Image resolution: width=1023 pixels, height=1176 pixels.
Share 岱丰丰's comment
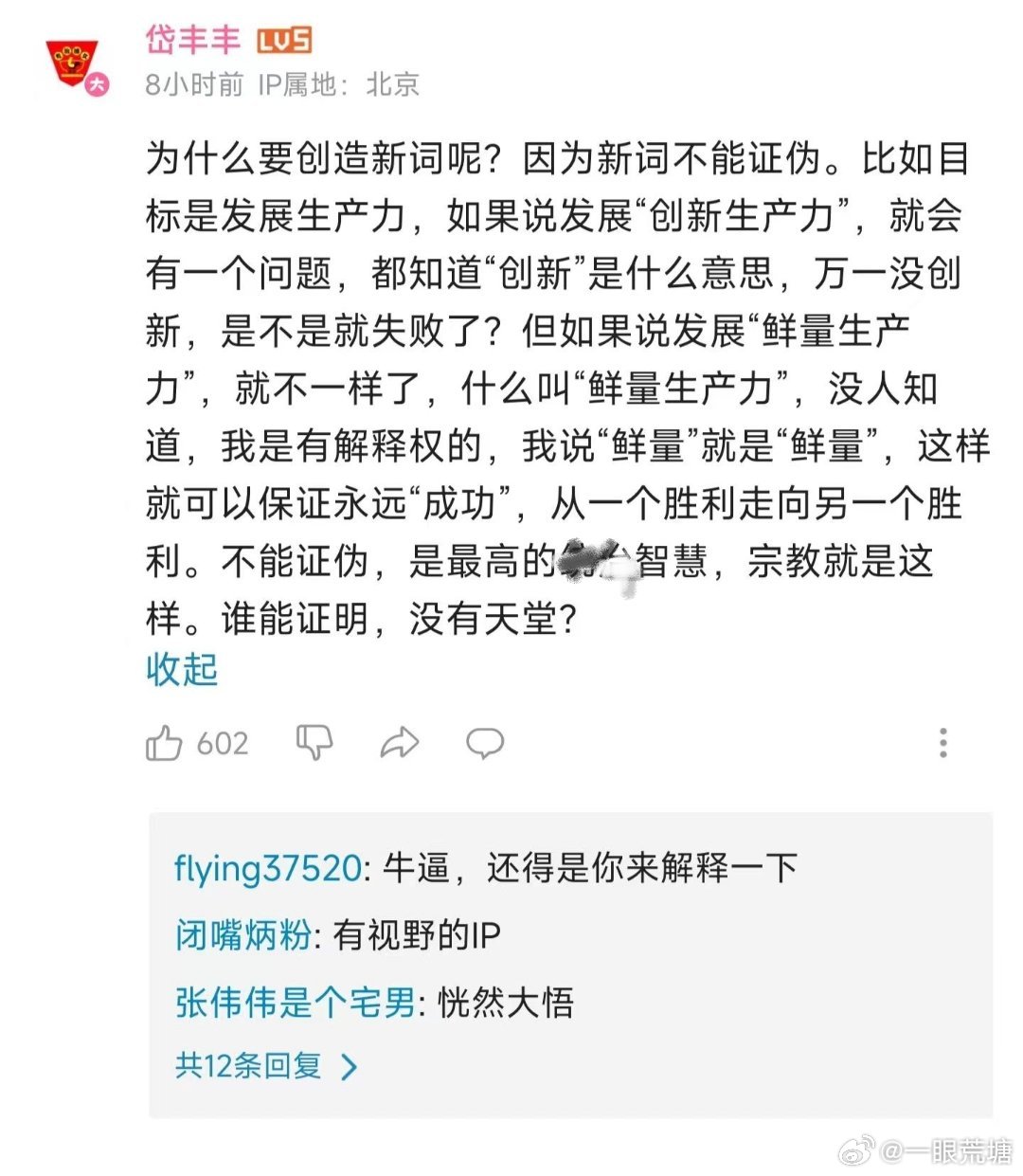click(399, 744)
